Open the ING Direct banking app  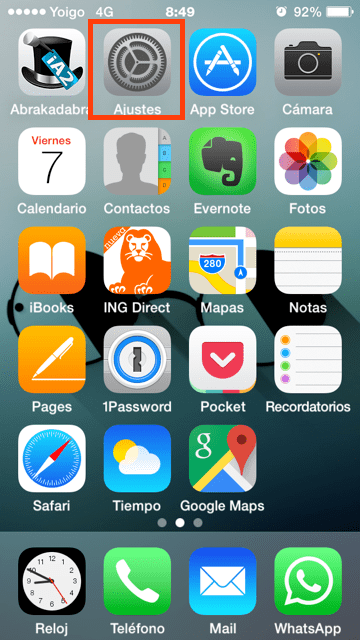coord(137,260)
